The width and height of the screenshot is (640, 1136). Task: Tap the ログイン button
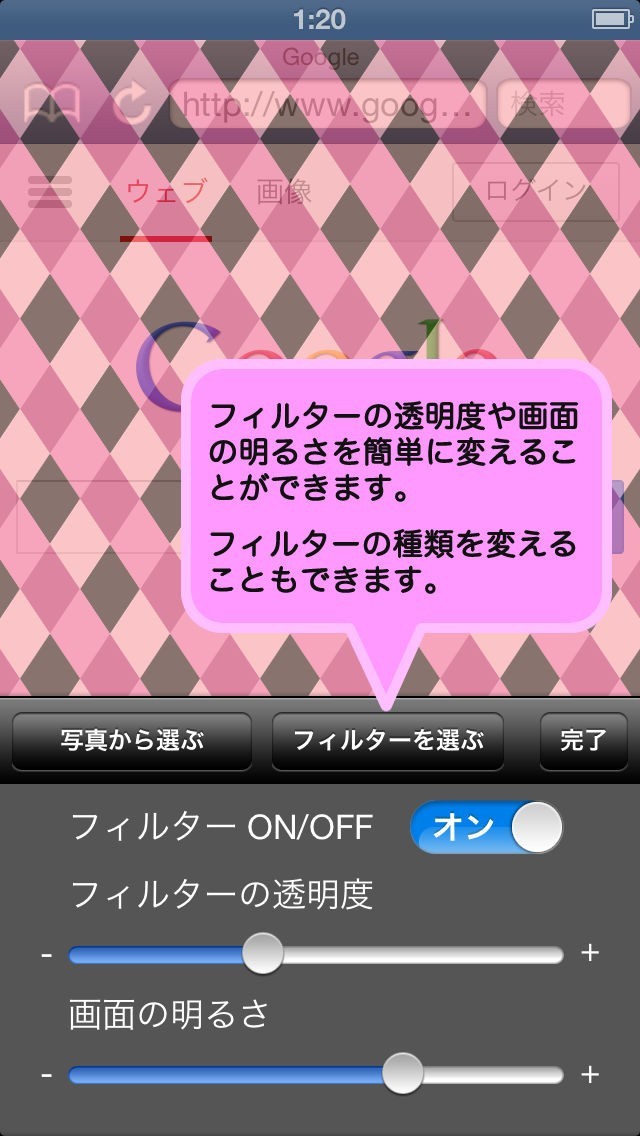pos(536,192)
